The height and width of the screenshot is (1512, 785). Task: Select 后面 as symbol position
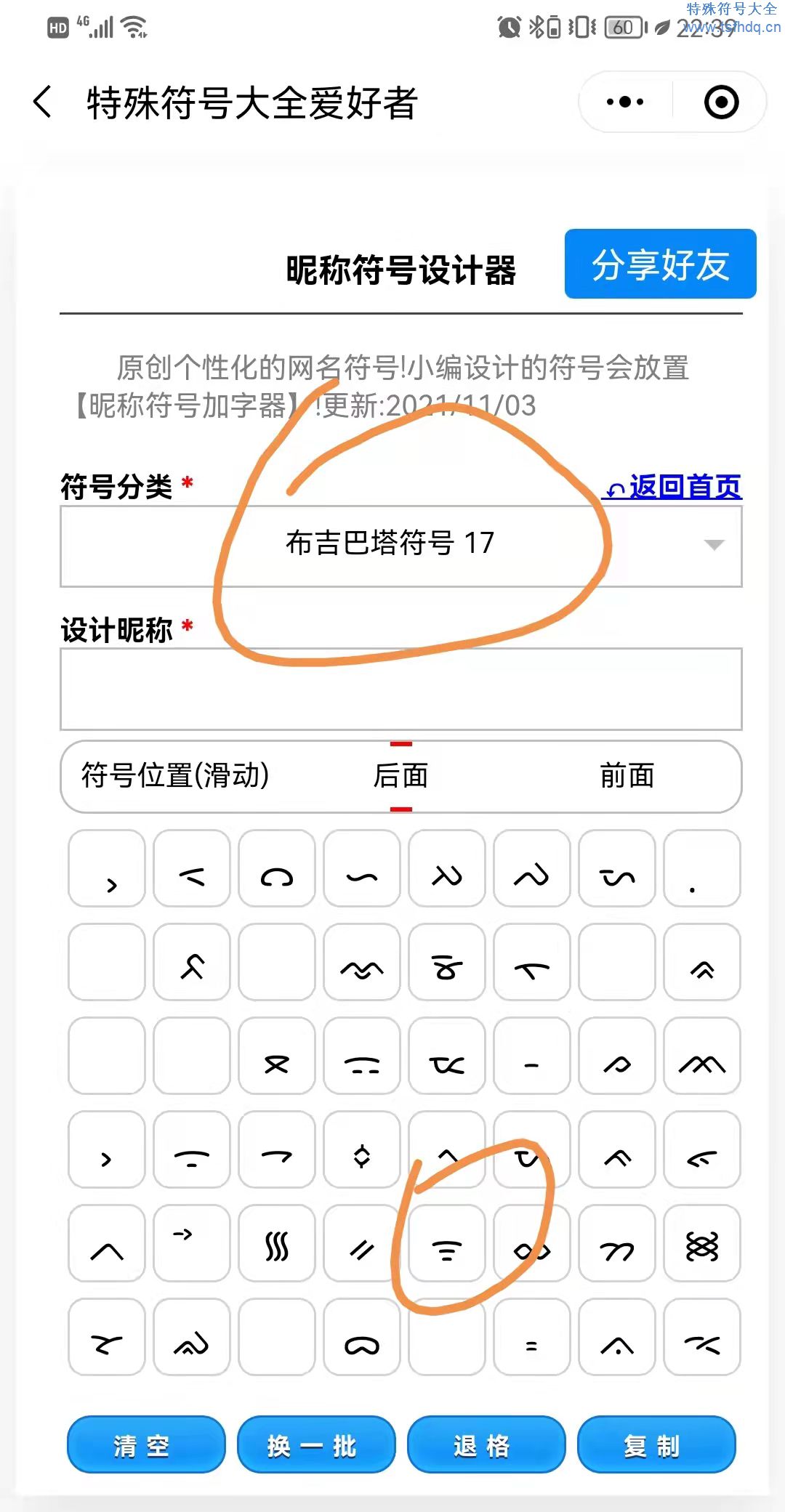400,776
